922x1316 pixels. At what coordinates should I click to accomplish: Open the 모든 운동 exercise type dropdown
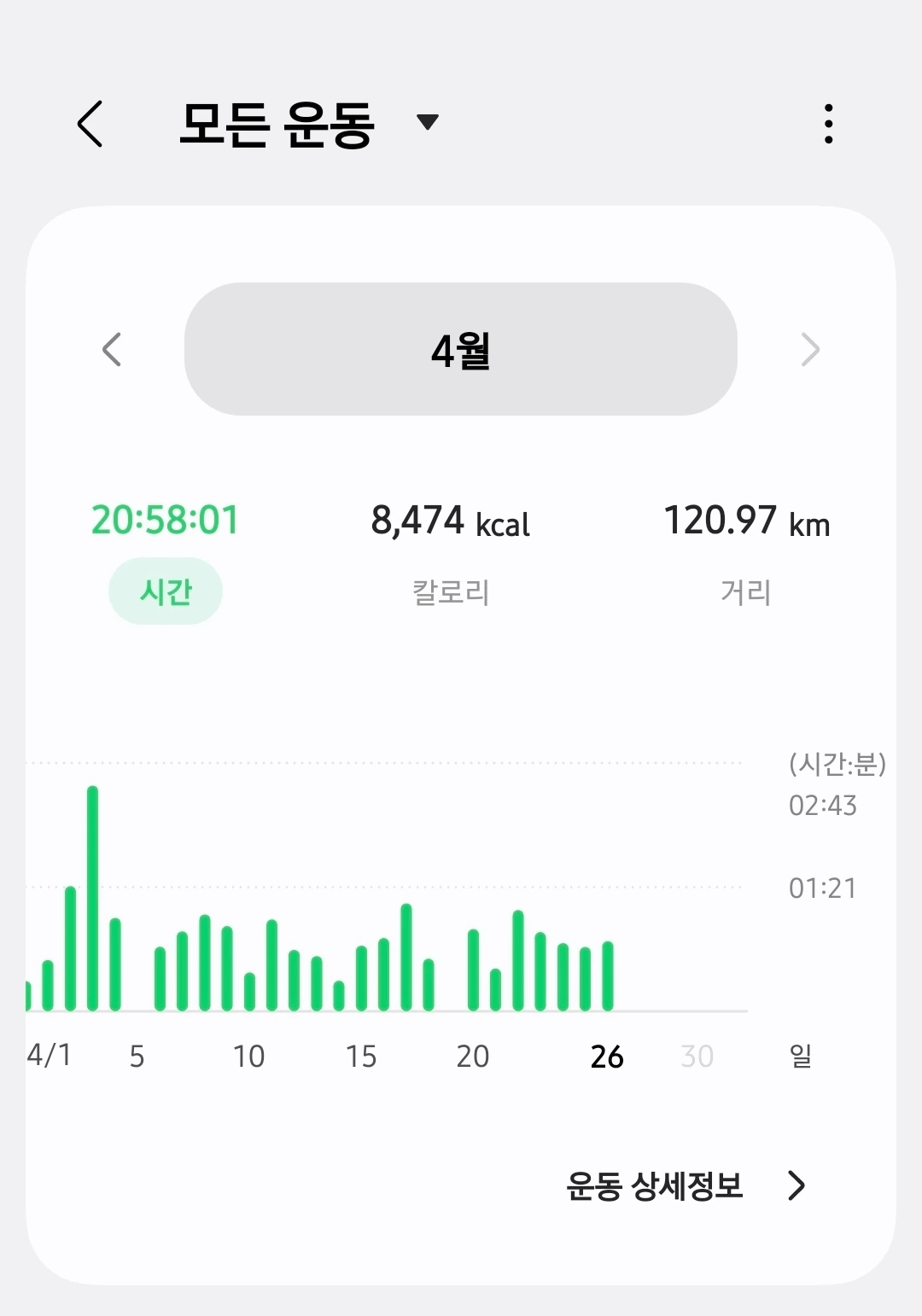pyautogui.click(x=427, y=123)
